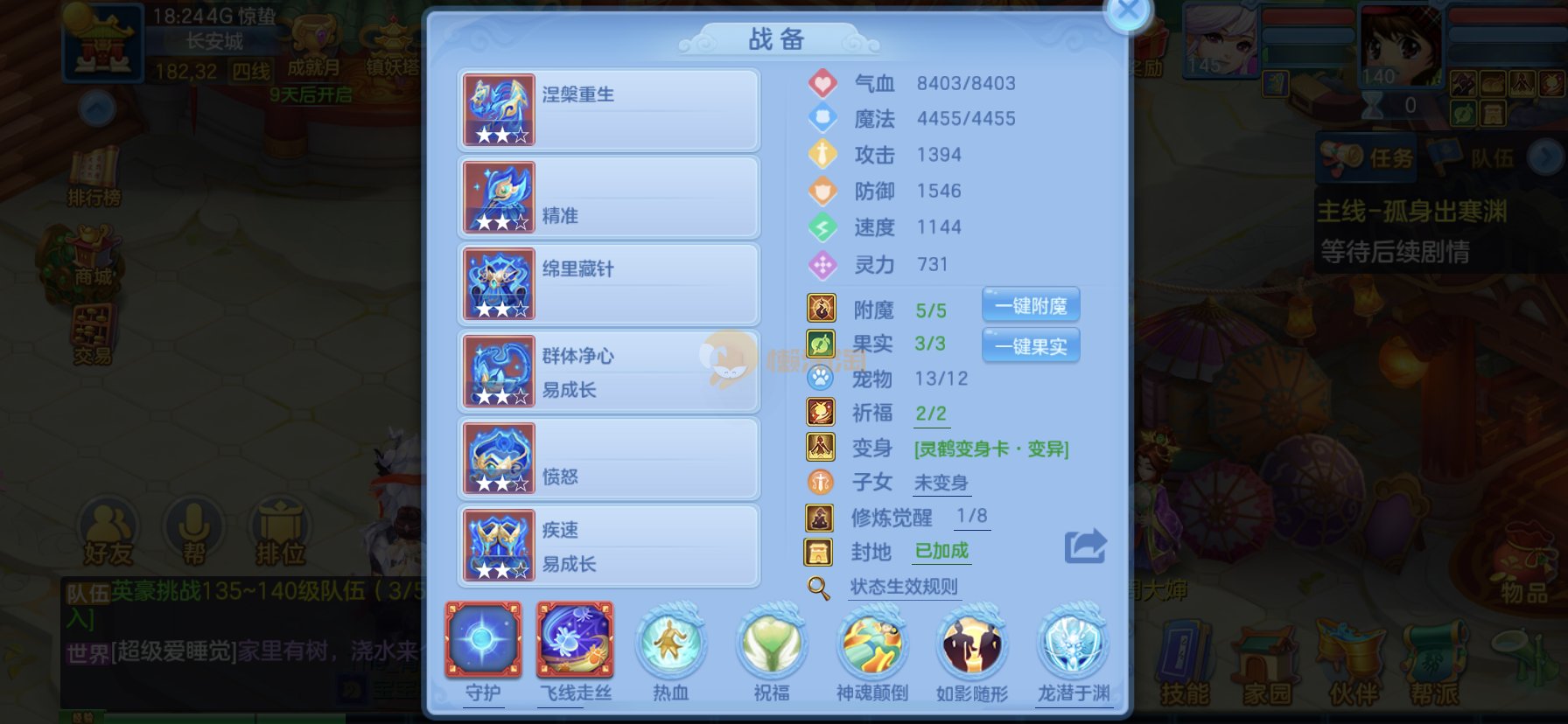Tap the 飞线走丝 skill icon
The image size is (1568, 724).
point(575,642)
